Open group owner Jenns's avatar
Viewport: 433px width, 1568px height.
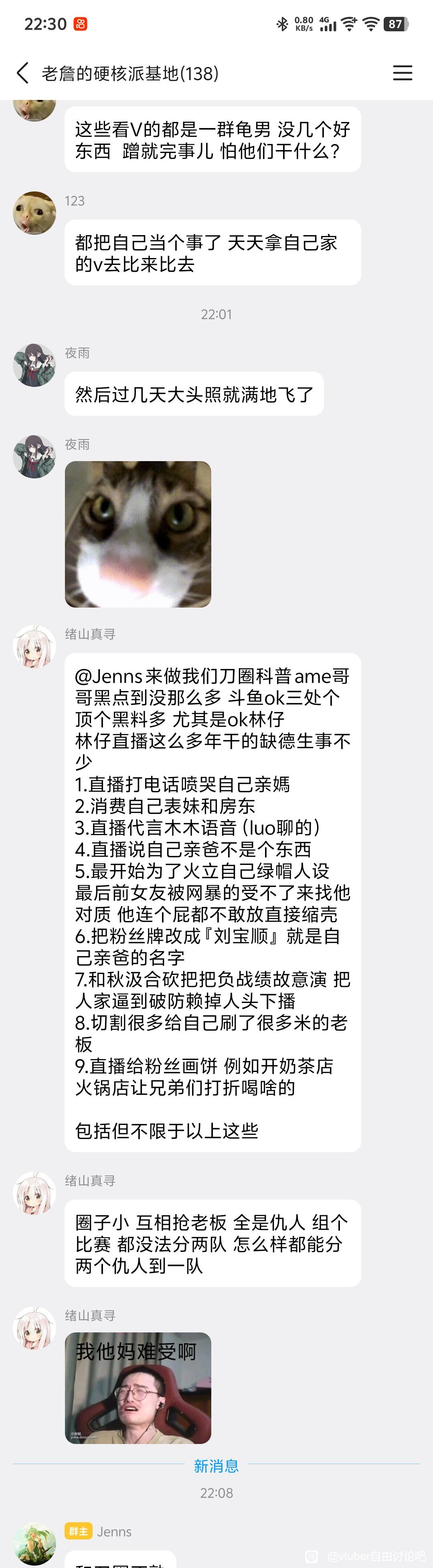[x=34, y=1544]
